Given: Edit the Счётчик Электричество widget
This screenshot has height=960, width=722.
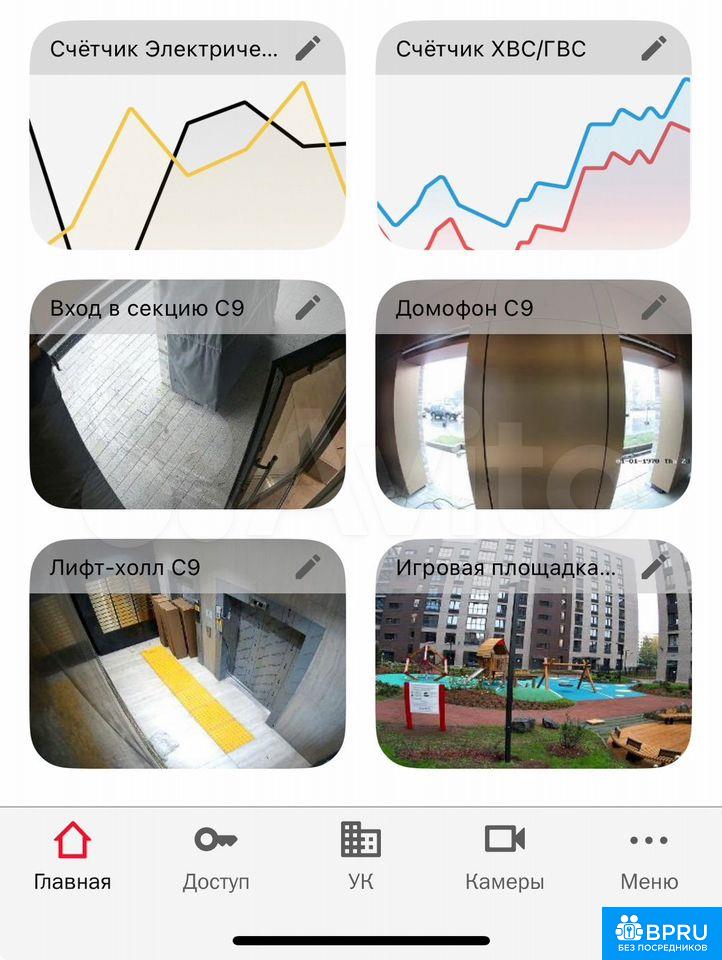Looking at the screenshot, I should coord(309,47).
